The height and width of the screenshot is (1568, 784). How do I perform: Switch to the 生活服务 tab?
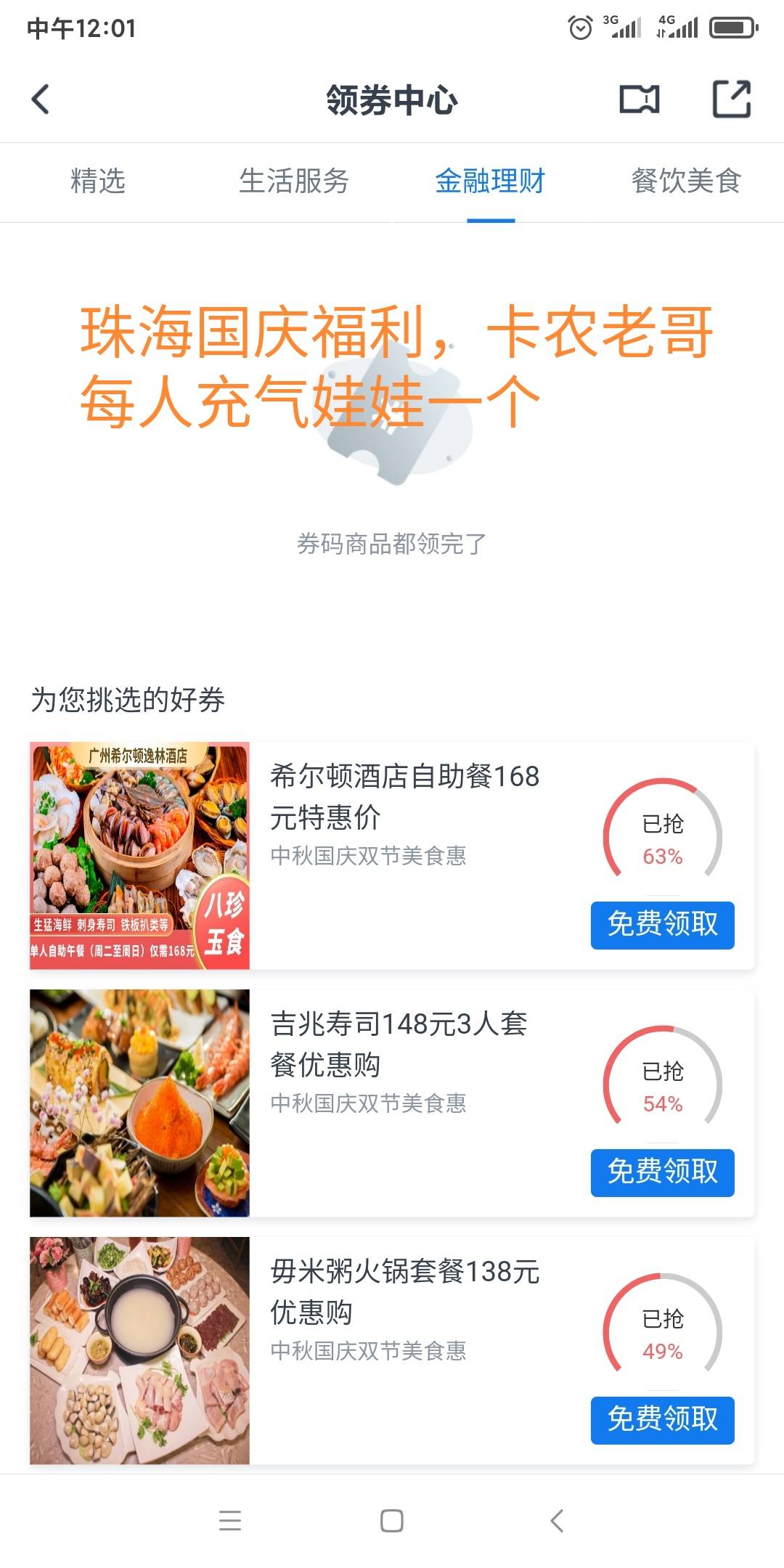[294, 181]
